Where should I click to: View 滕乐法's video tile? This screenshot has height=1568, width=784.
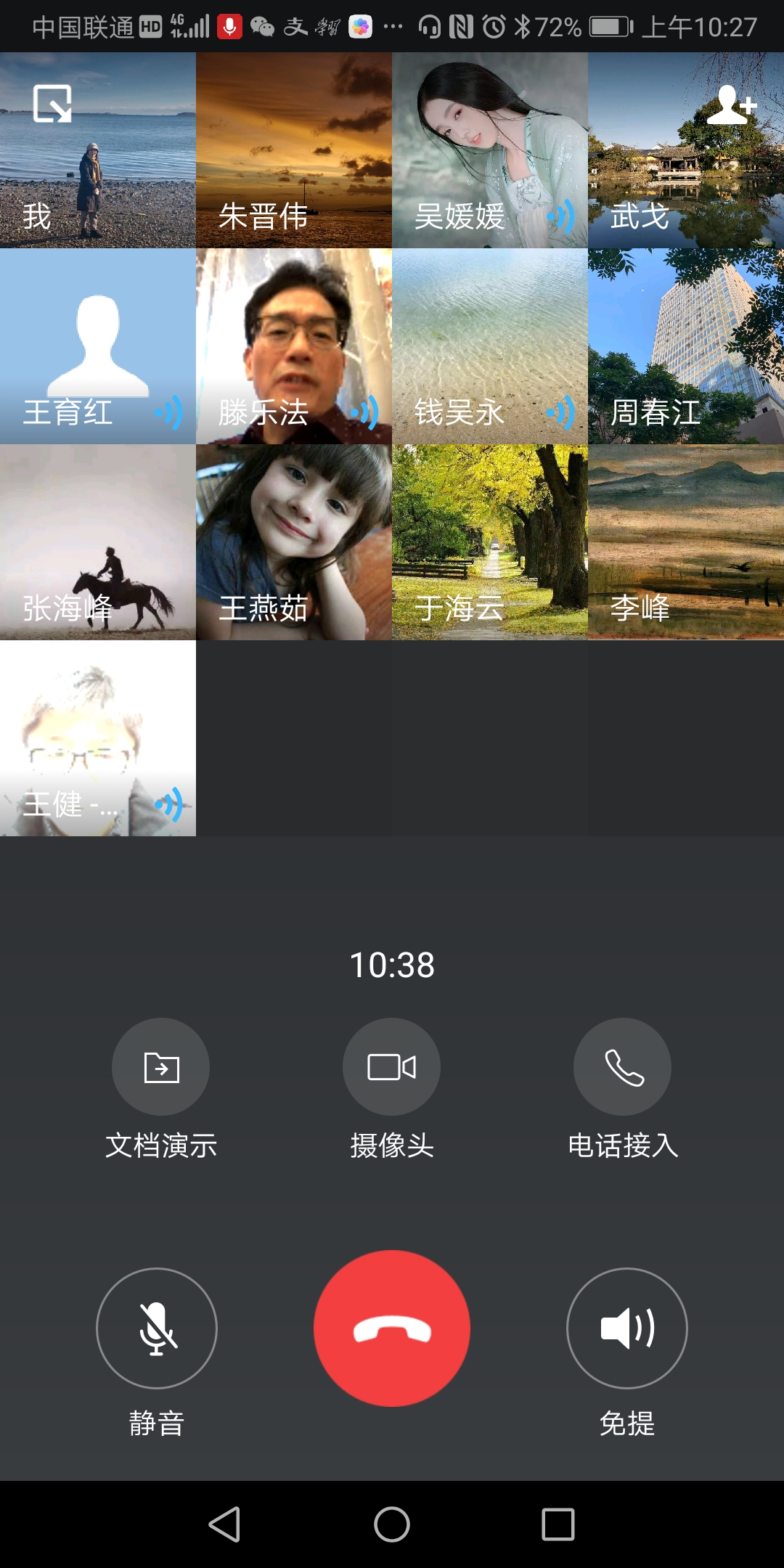point(294,346)
